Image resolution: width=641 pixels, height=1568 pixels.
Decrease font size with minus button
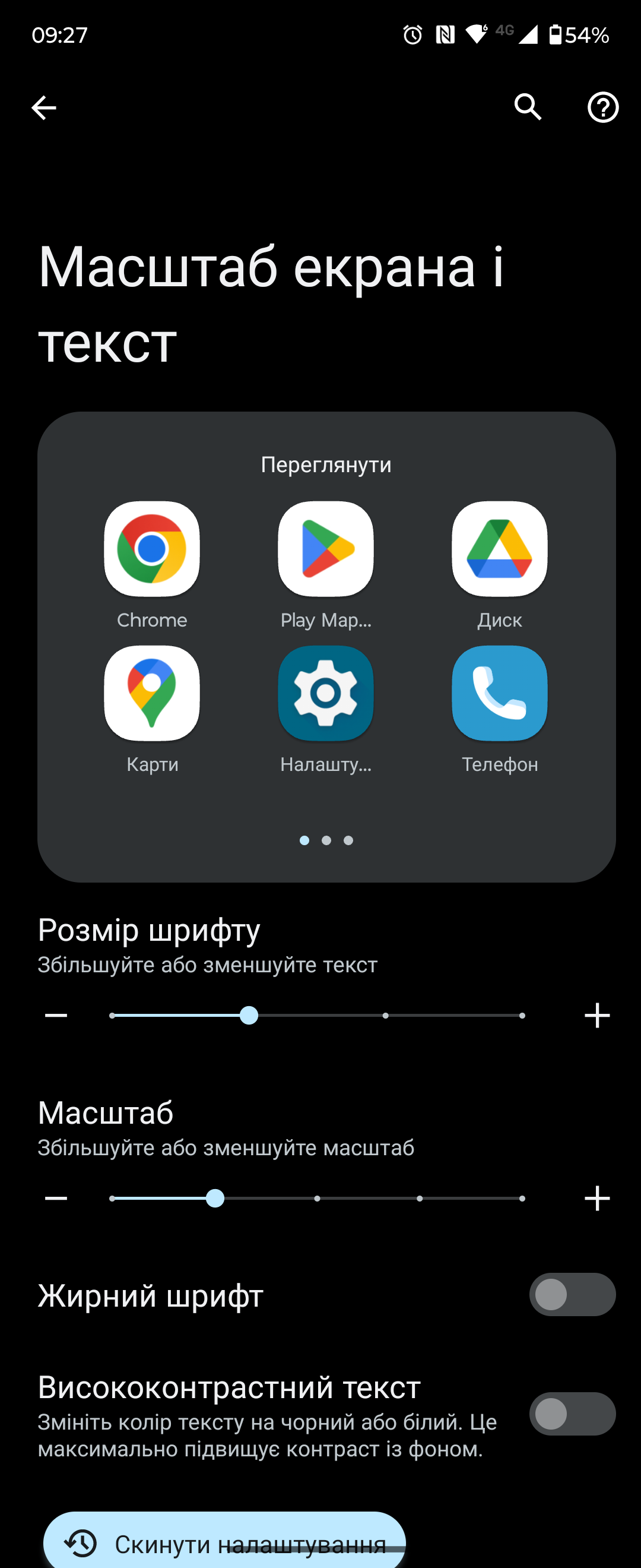pos(56,1014)
